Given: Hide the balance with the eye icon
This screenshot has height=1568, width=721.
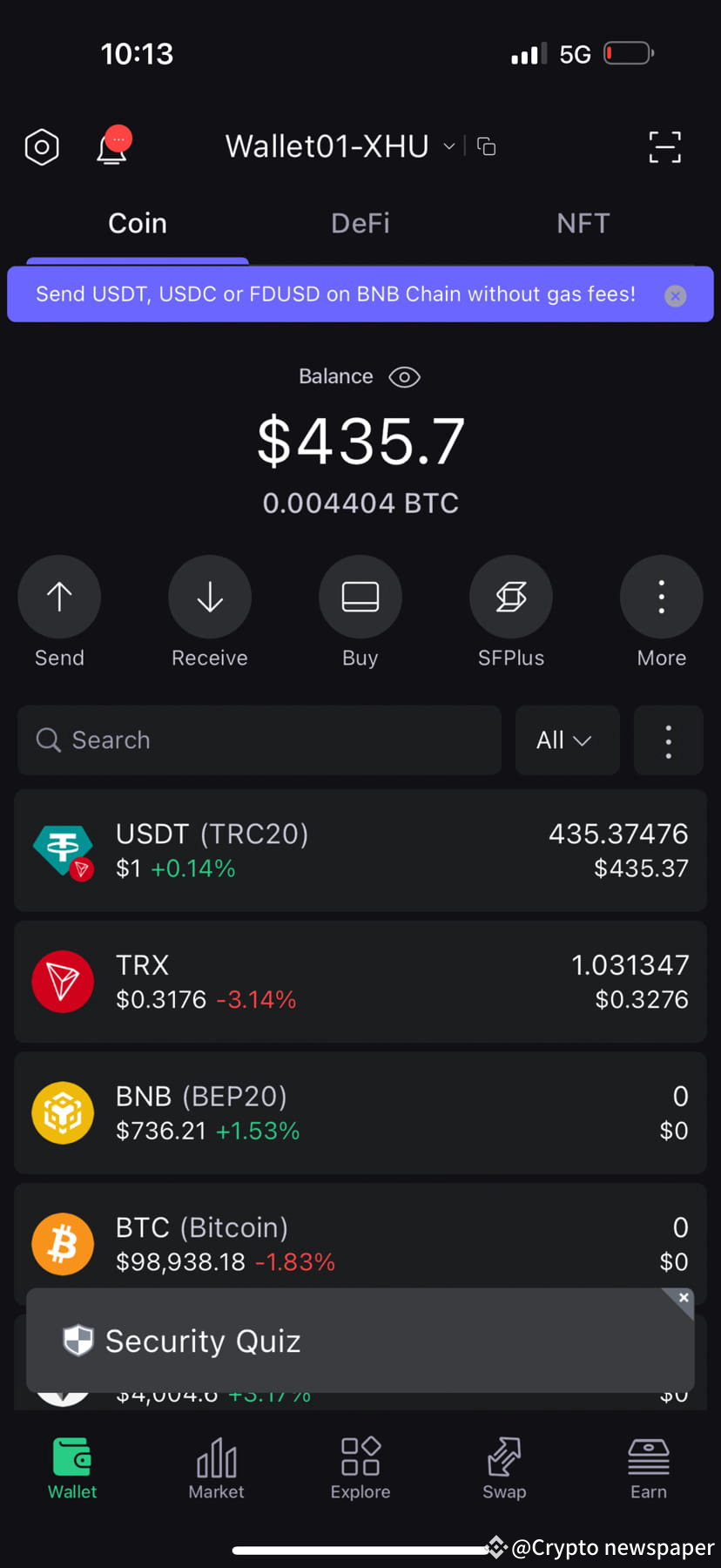Looking at the screenshot, I should [404, 376].
